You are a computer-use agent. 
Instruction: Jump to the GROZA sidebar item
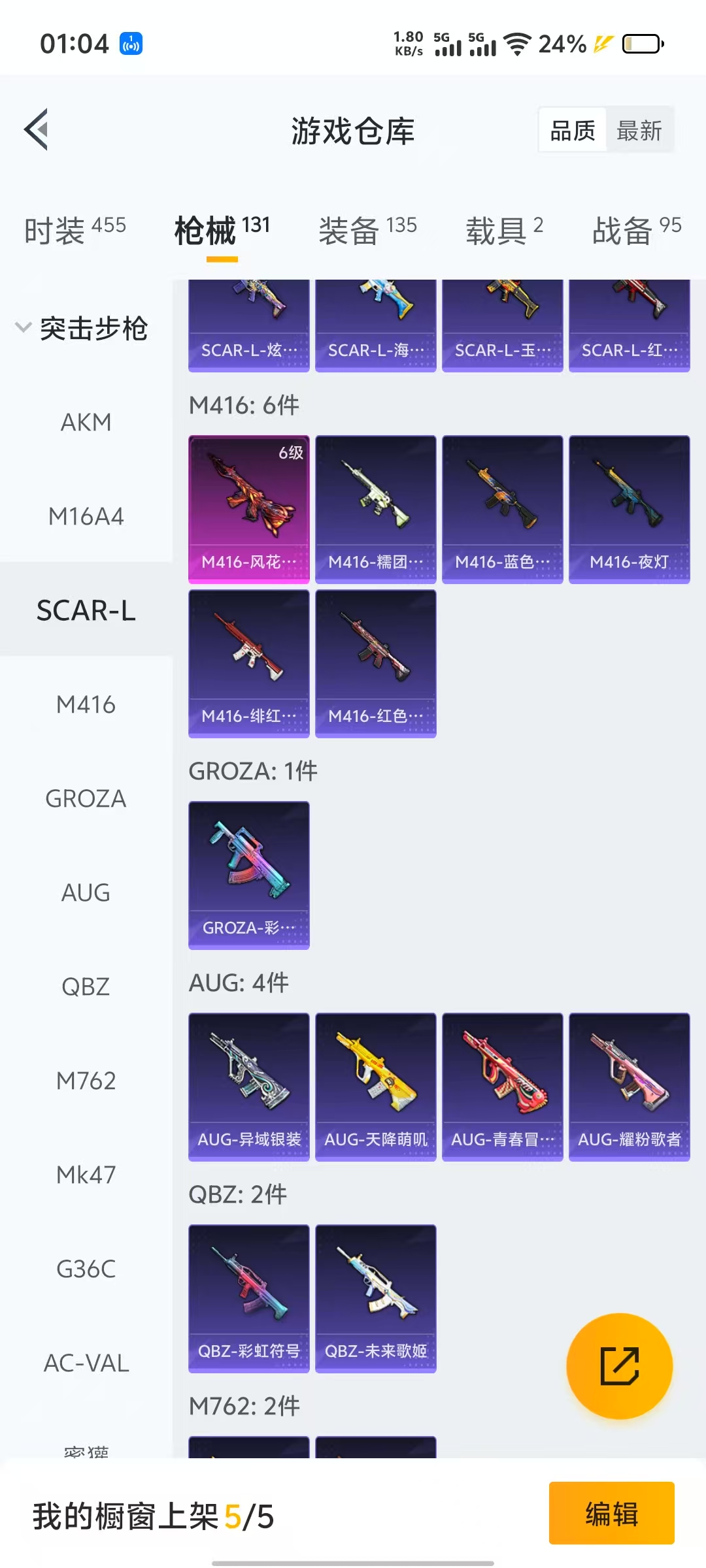pyautogui.click(x=86, y=798)
